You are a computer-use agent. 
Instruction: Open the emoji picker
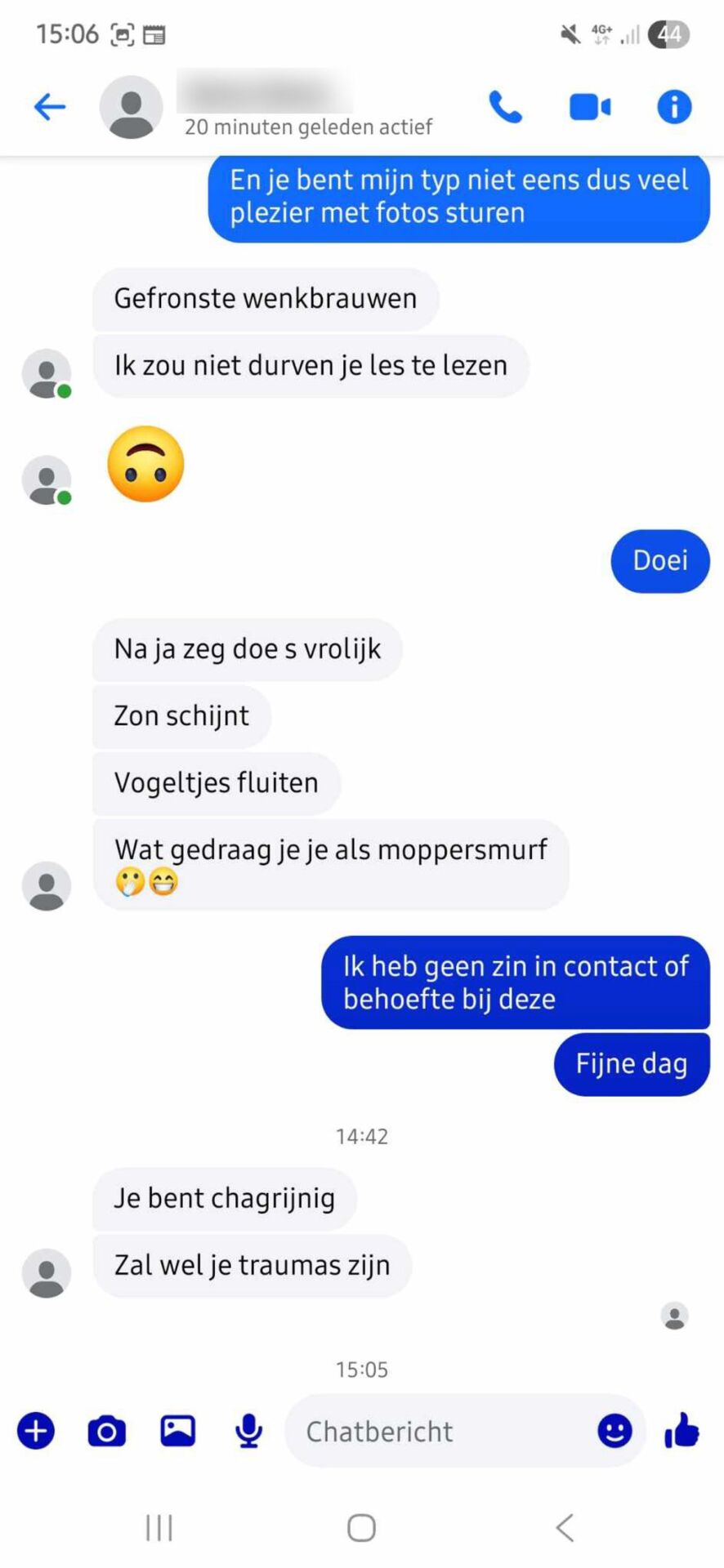click(615, 1431)
